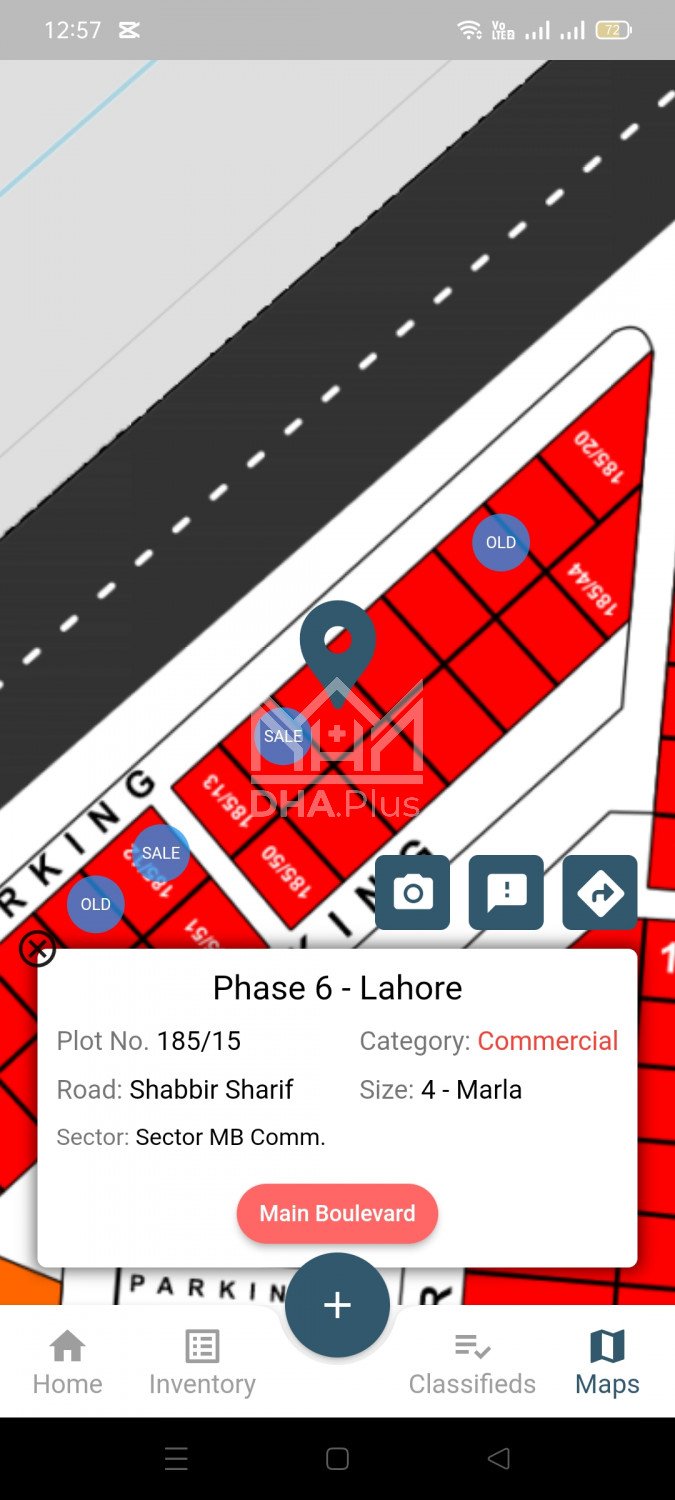Viewport: 675px width, 1500px height.
Task: Get directions to the plot
Action: tap(600, 892)
